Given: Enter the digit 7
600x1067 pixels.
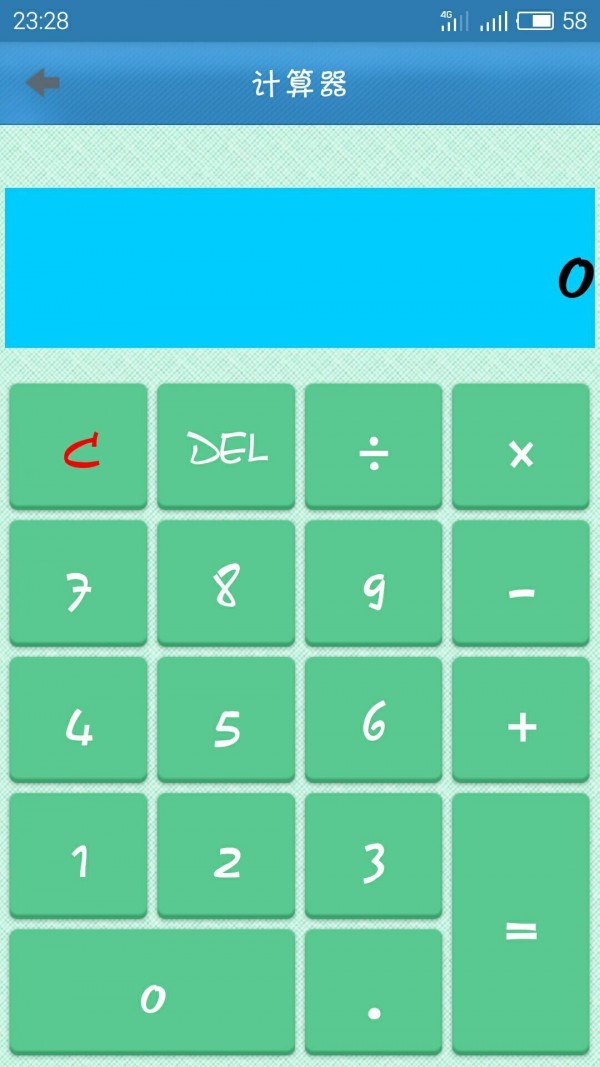Looking at the screenshot, I should (78, 583).
